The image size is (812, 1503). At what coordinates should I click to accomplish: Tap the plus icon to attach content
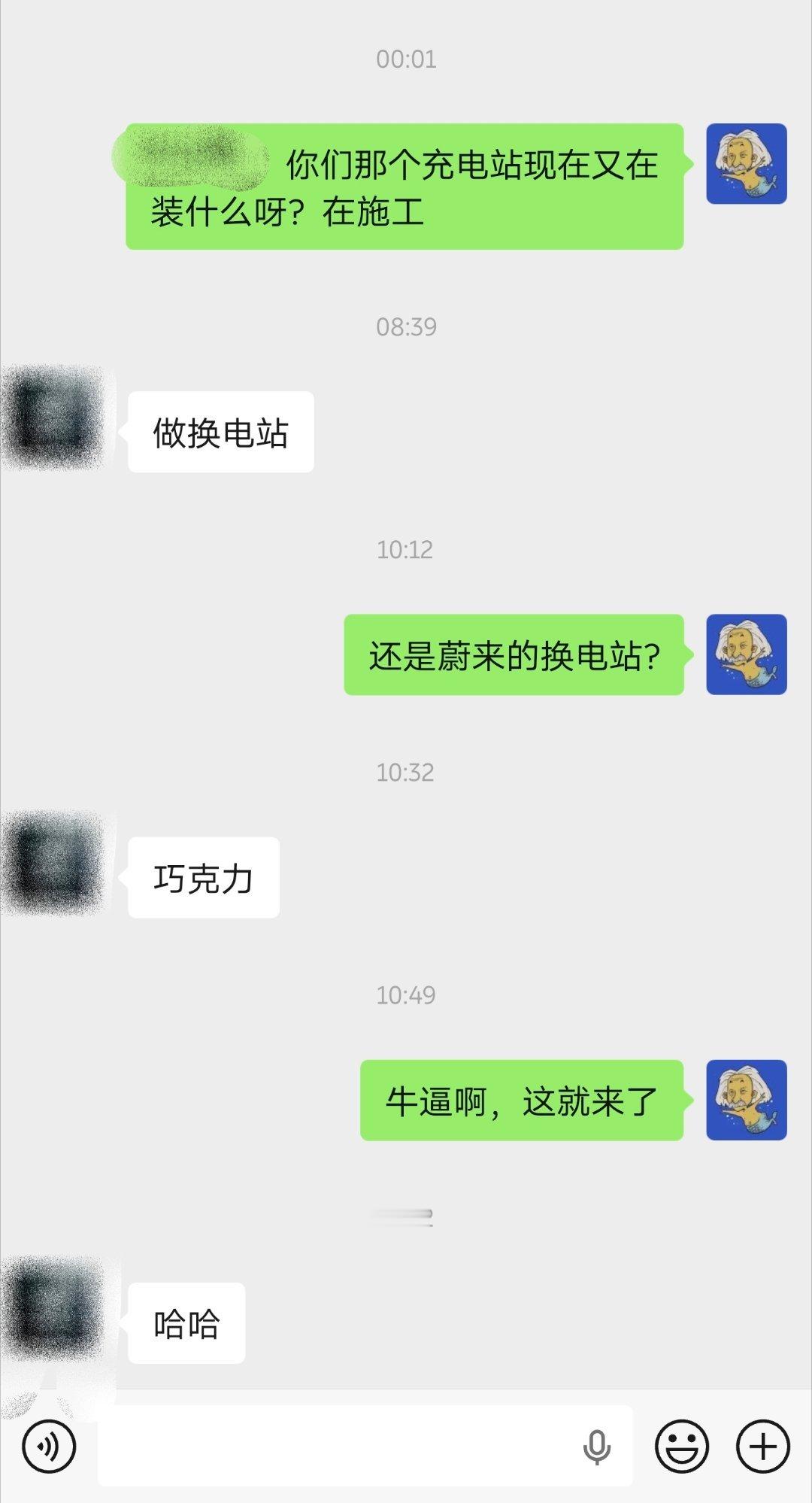click(762, 1446)
